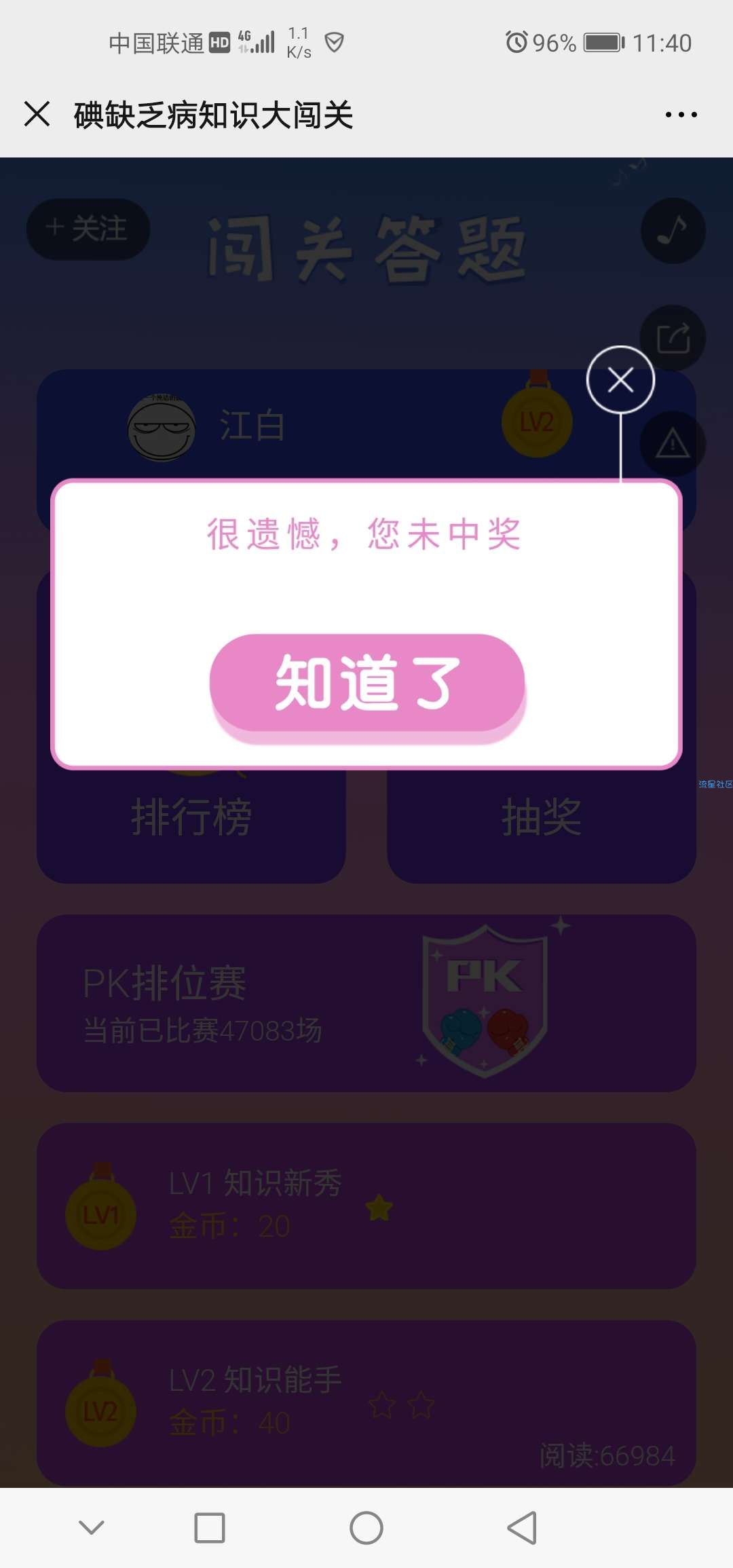
Task: Return to the phone's home screen
Action: pyautogui.click(x=366, y=1528)
